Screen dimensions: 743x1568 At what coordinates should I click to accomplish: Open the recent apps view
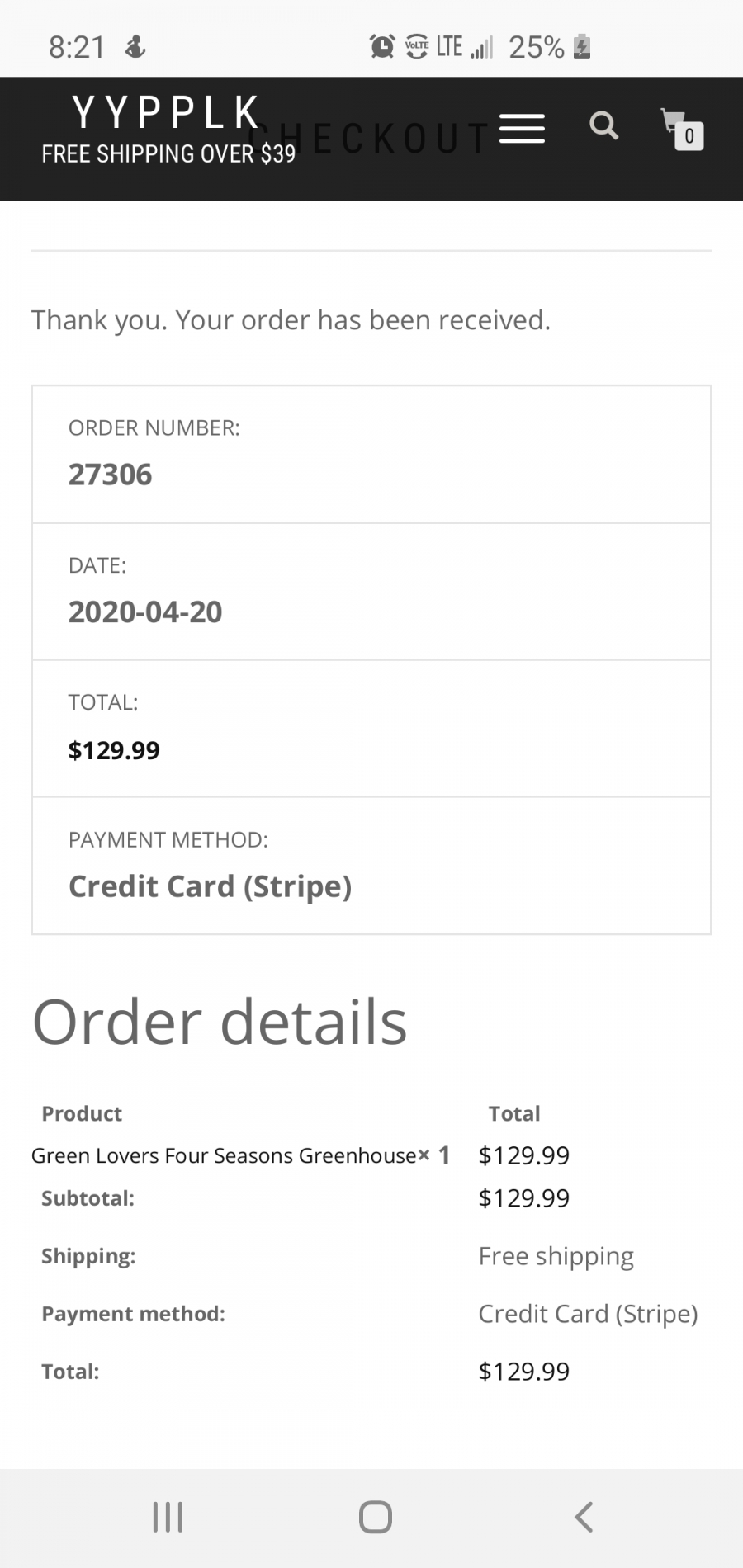tap(168, 1517)
